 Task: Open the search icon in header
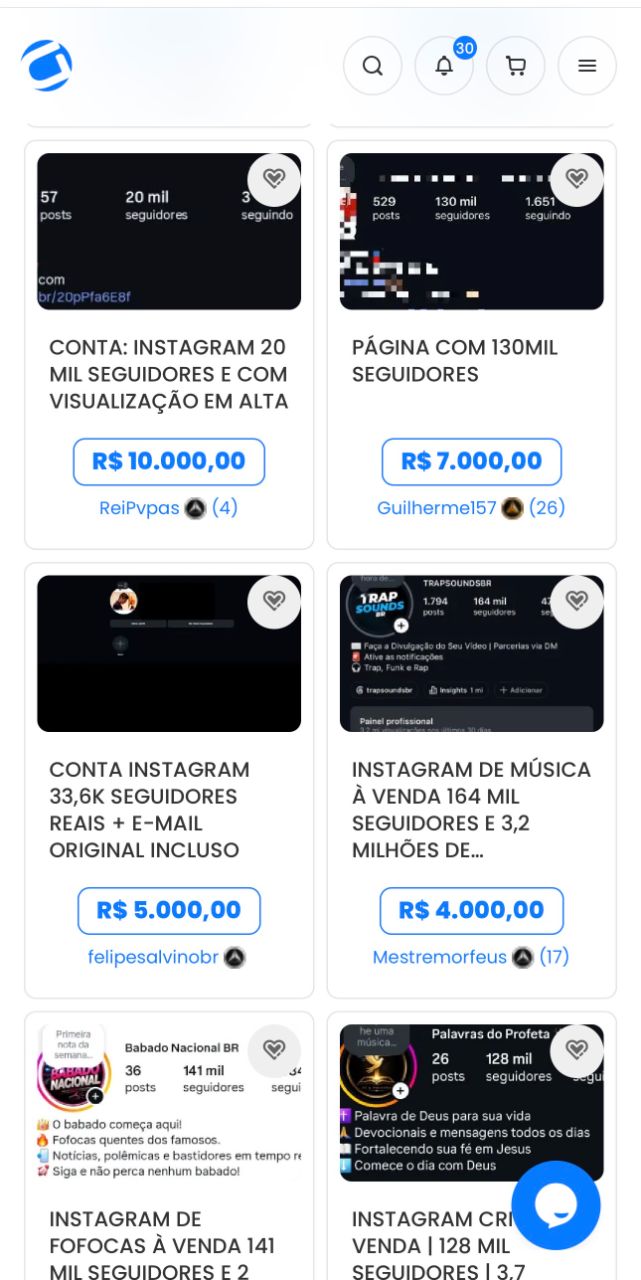point(373,66)
